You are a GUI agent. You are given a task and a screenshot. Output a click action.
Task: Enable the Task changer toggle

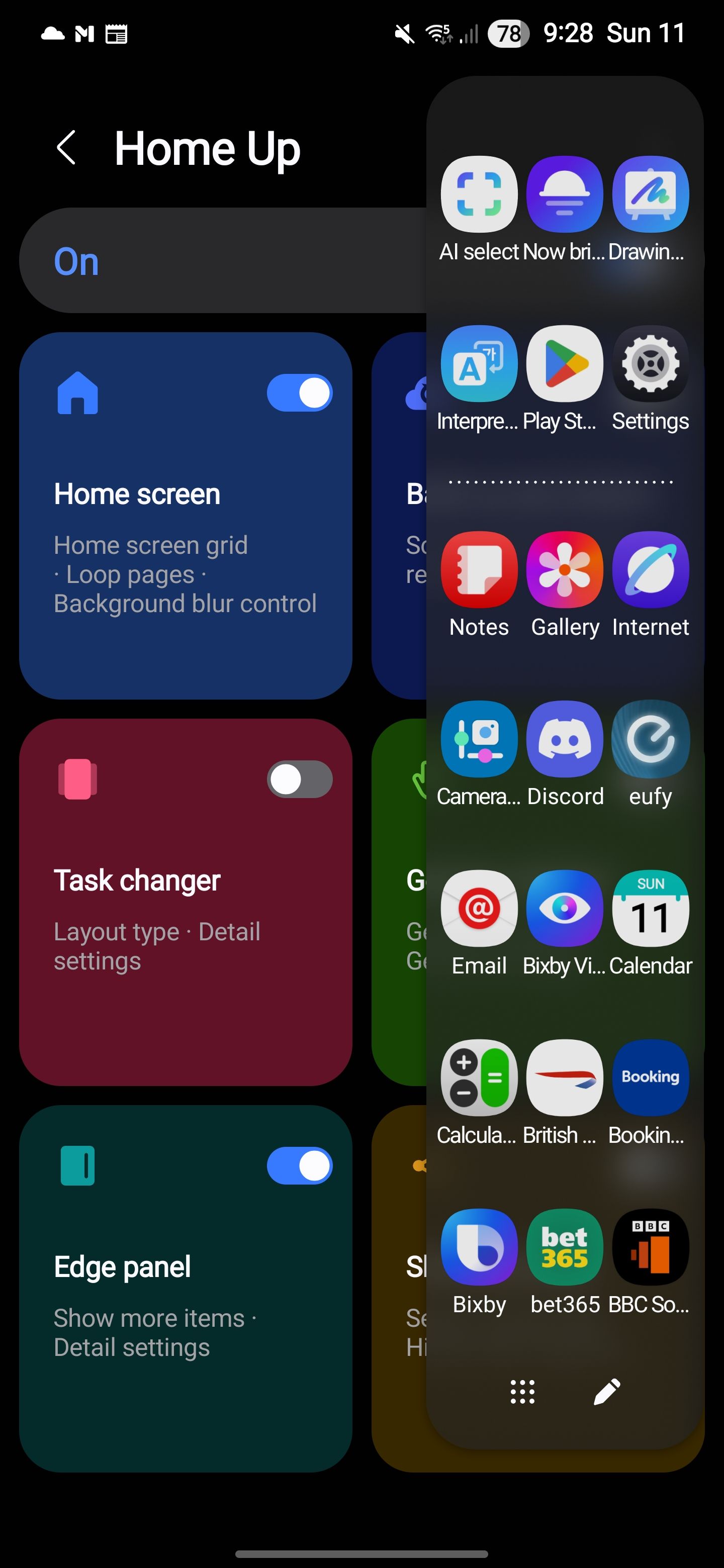(300, 779)
